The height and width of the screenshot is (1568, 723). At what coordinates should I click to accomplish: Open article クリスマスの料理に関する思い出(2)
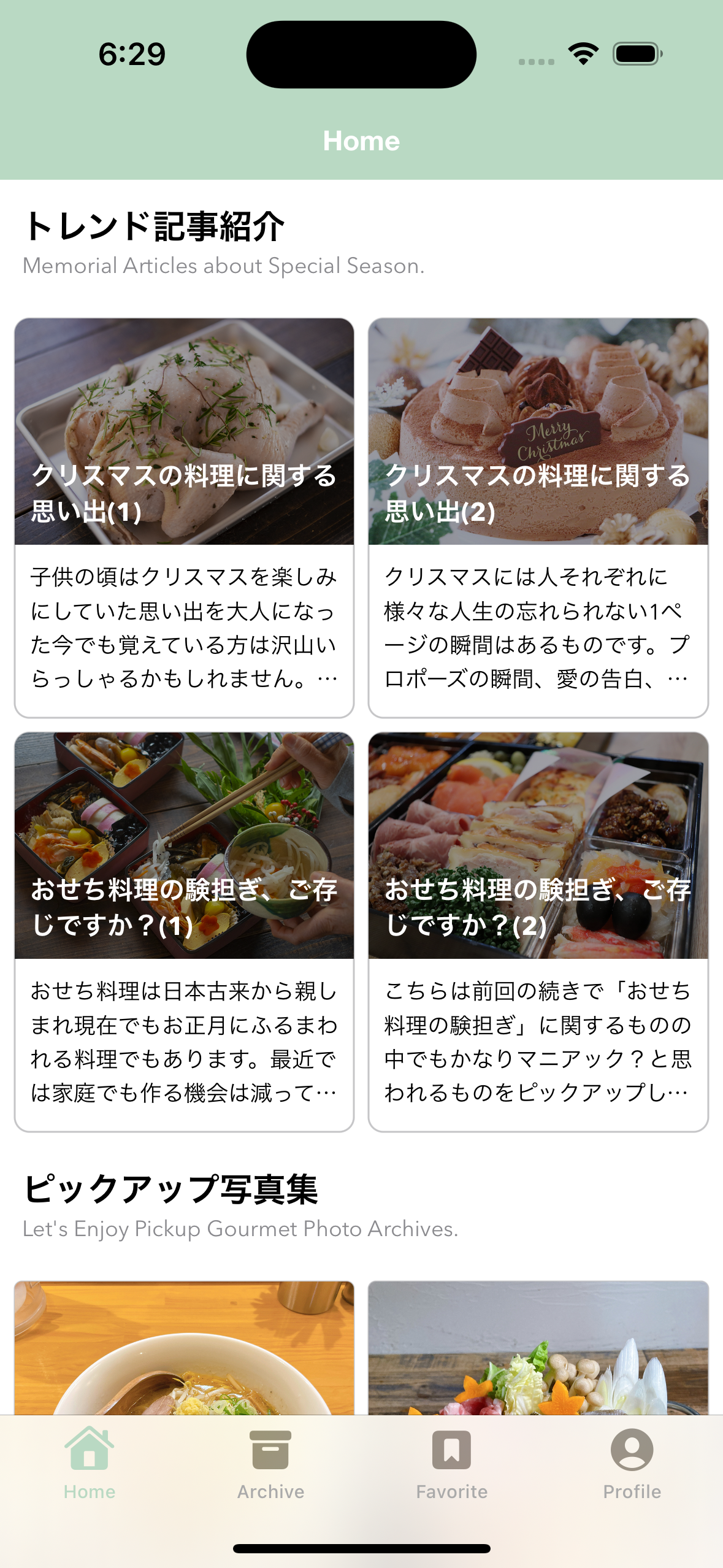click(x=538, y=517)
